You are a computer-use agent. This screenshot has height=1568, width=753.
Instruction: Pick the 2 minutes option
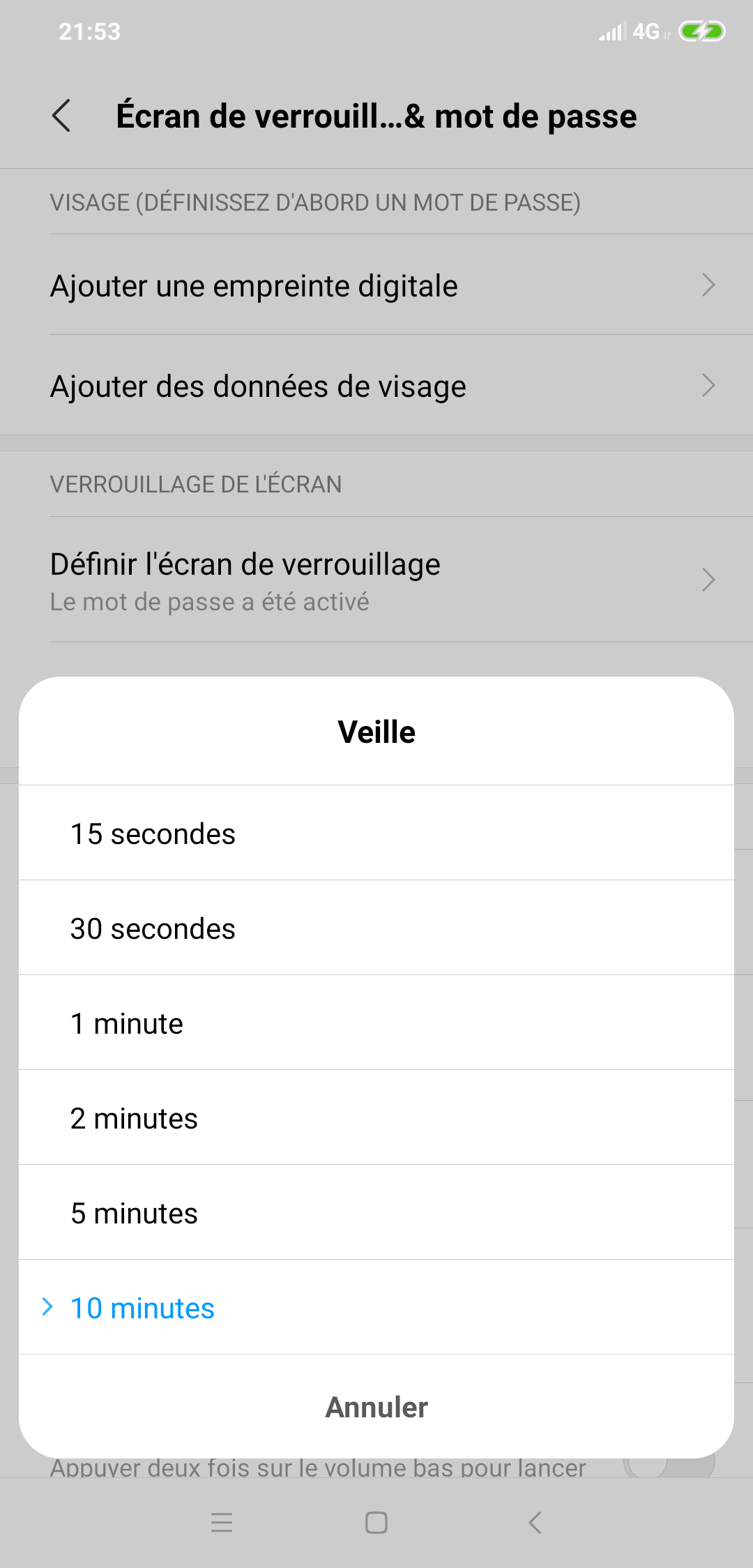click(376, 1118)
